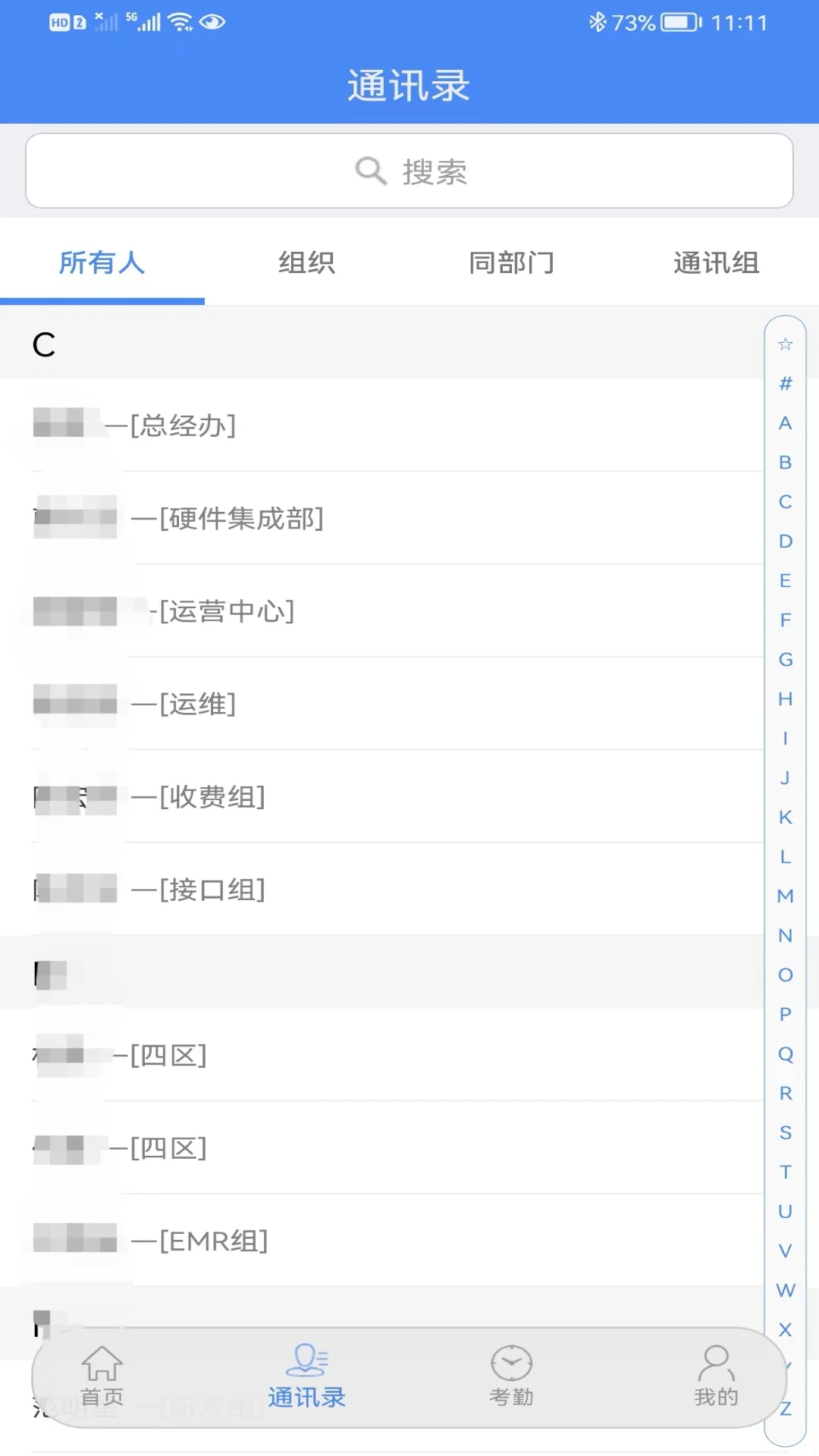Switch to the 组织 tab
819x1456 pixels.
coord(306,263)
